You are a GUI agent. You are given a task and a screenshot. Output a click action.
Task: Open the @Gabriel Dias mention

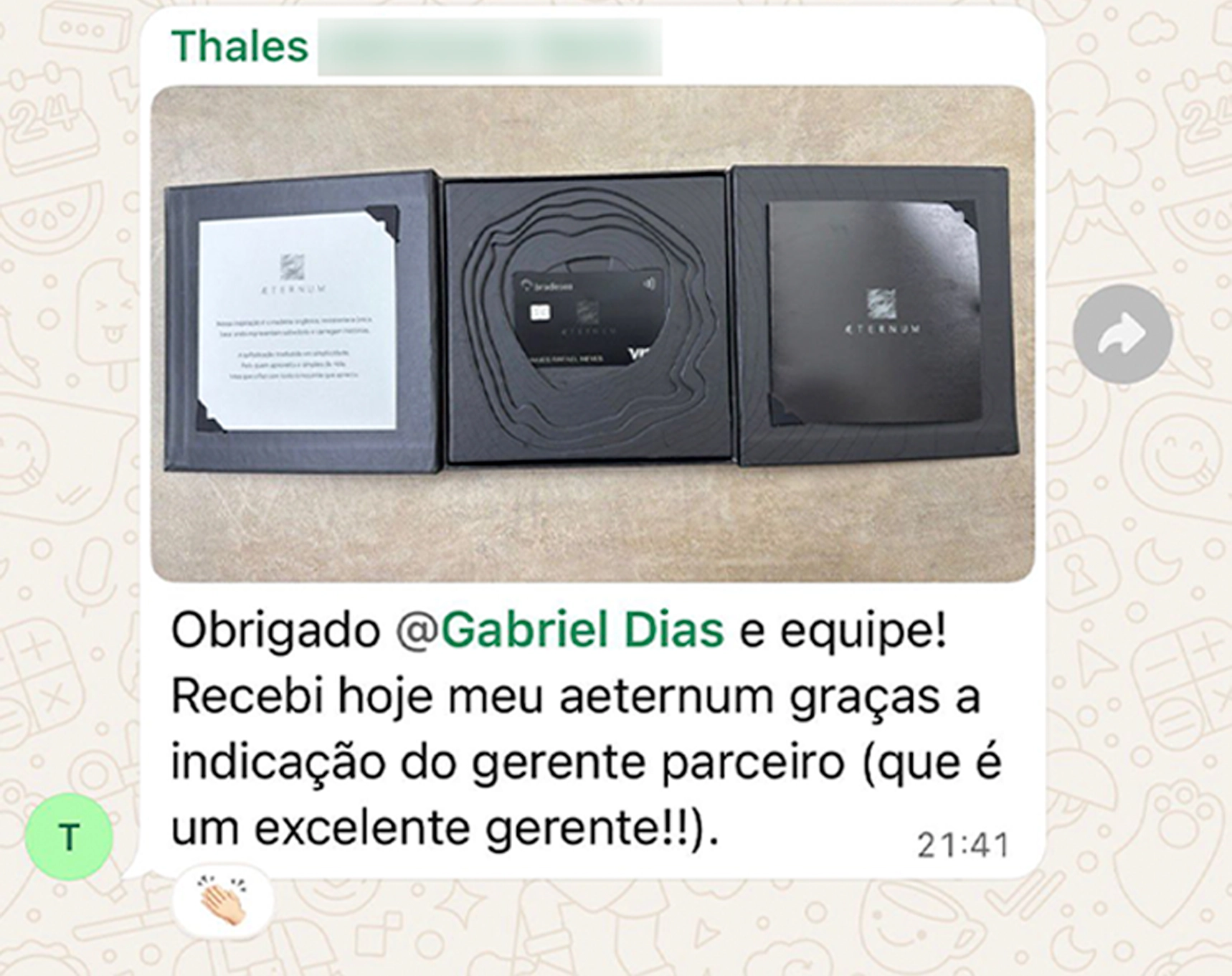[x=561, y=630]
